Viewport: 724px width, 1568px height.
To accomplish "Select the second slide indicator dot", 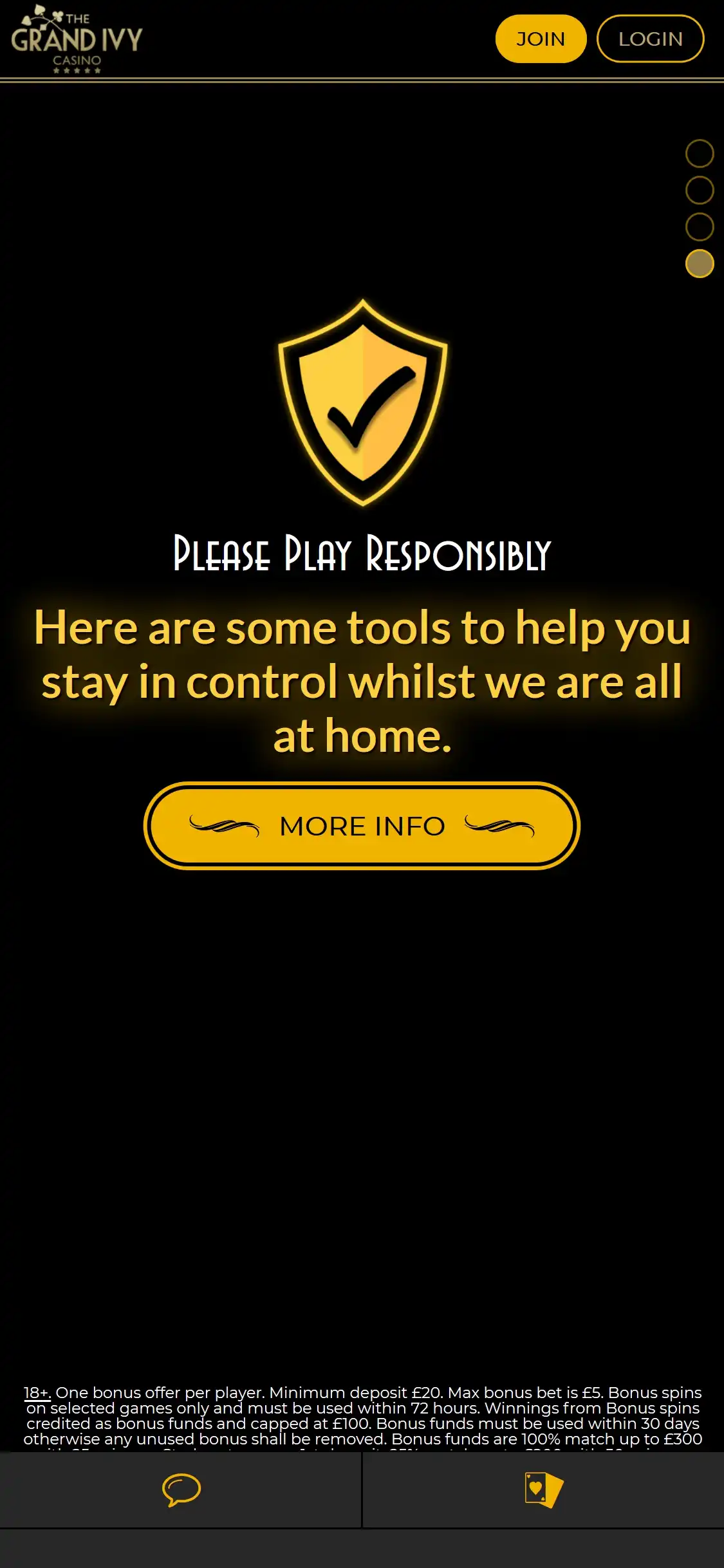I will tap(700, 190).
